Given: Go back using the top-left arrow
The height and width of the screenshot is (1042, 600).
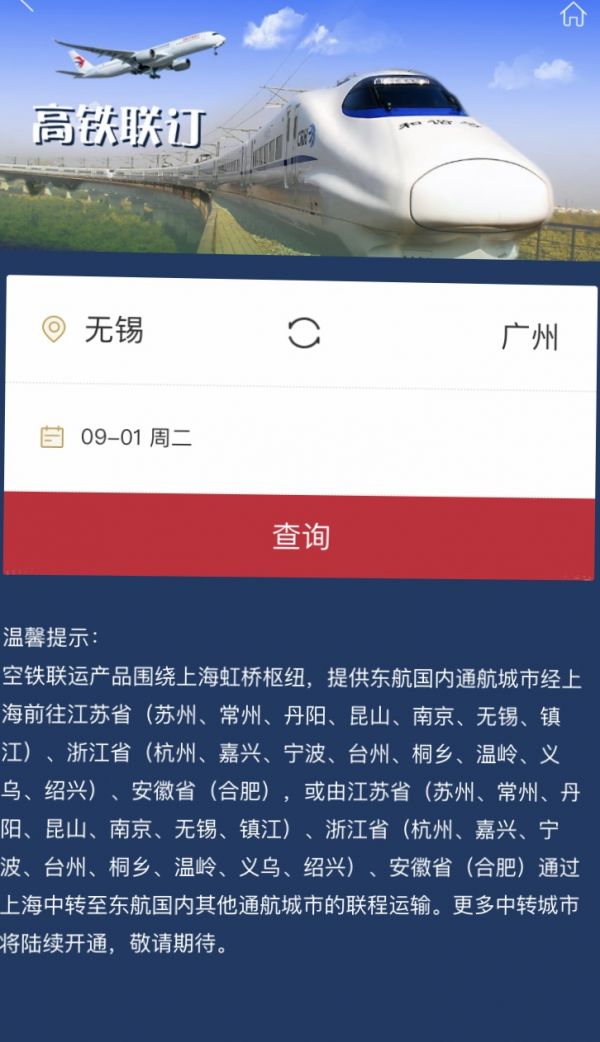Looking at the screenshot, I should 25,5.
